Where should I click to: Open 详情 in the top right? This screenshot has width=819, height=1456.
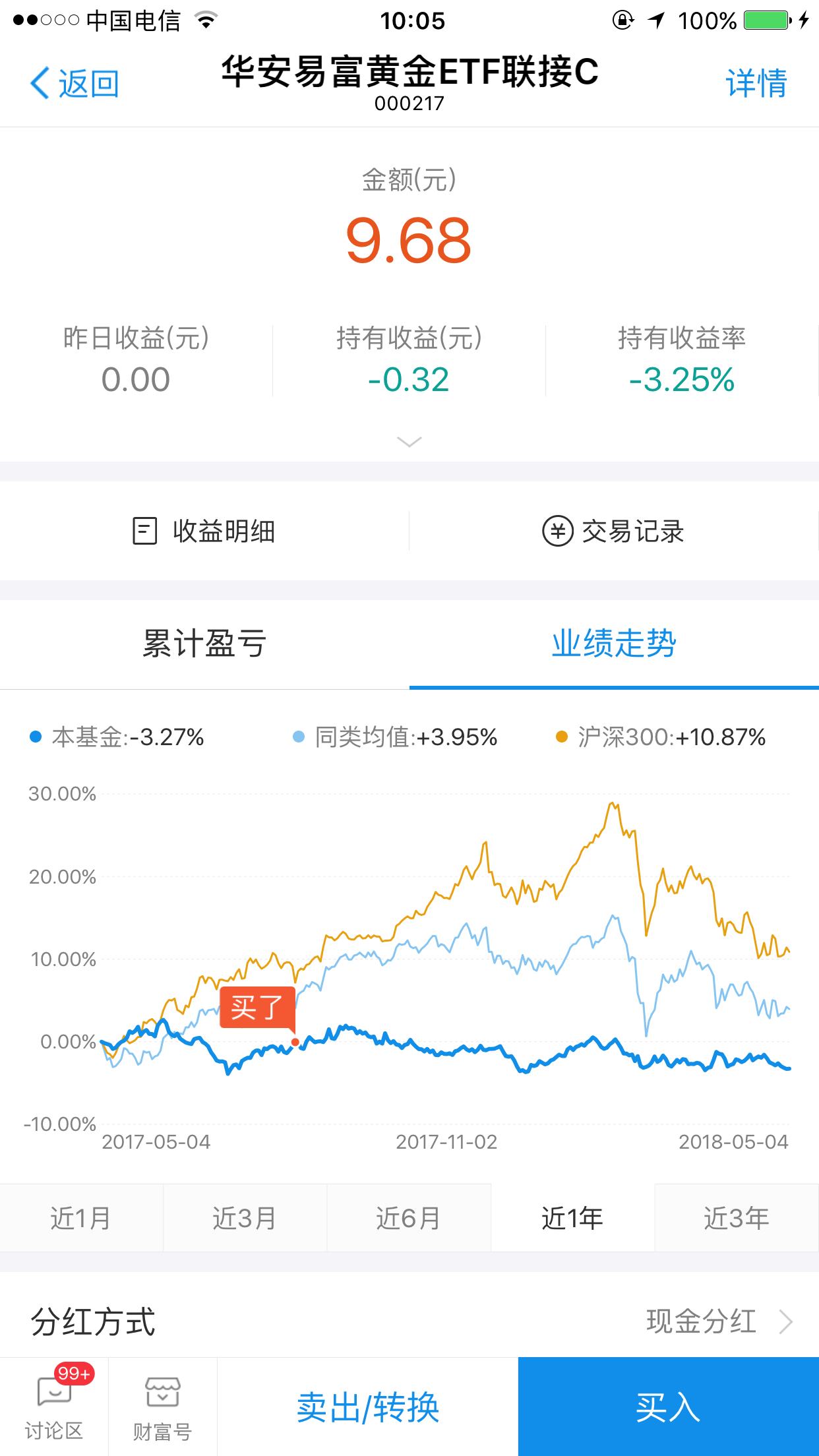[x=756, y=82]
